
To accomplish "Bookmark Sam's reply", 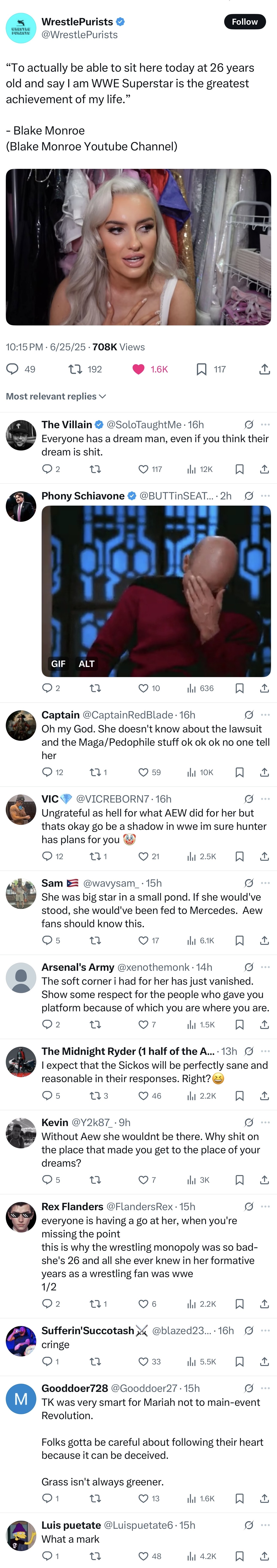I will 239,940.
